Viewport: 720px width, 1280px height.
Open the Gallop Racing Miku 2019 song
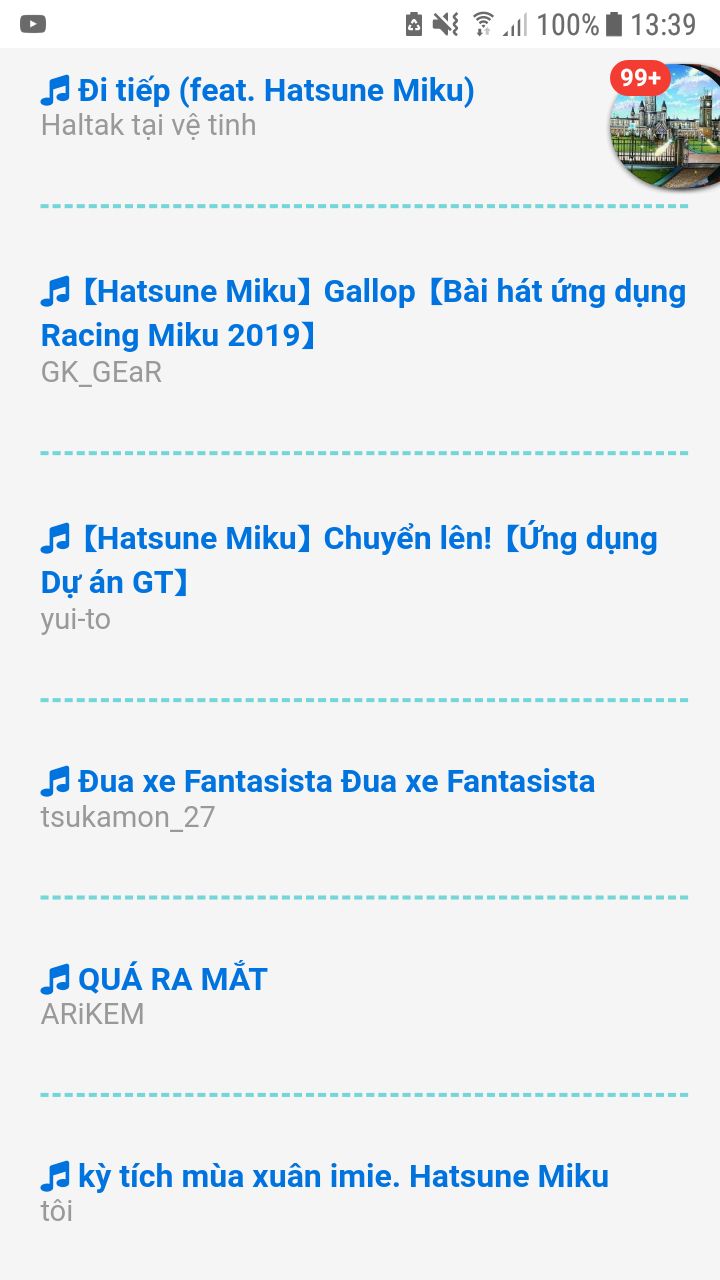click(x=363, y=313)
